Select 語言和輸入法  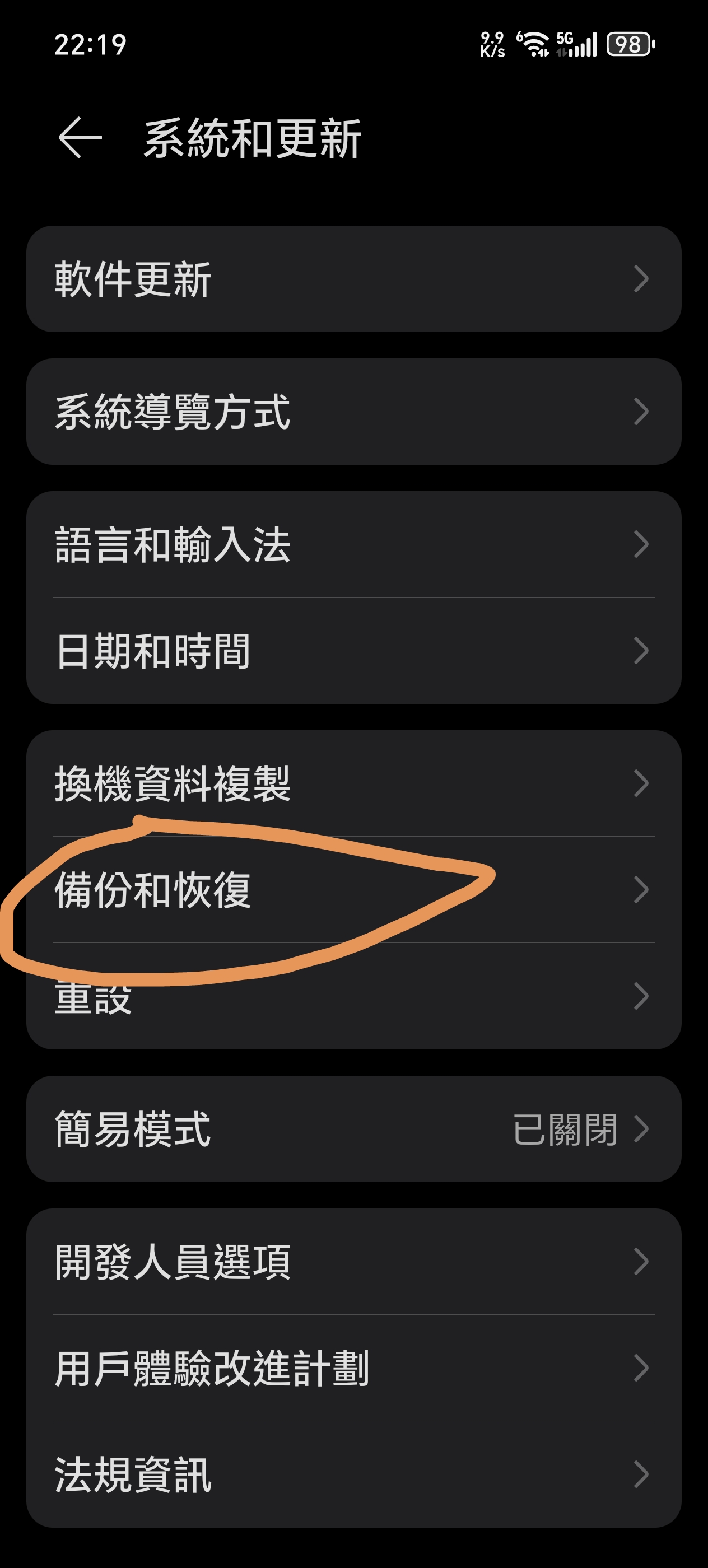(353, 544)
